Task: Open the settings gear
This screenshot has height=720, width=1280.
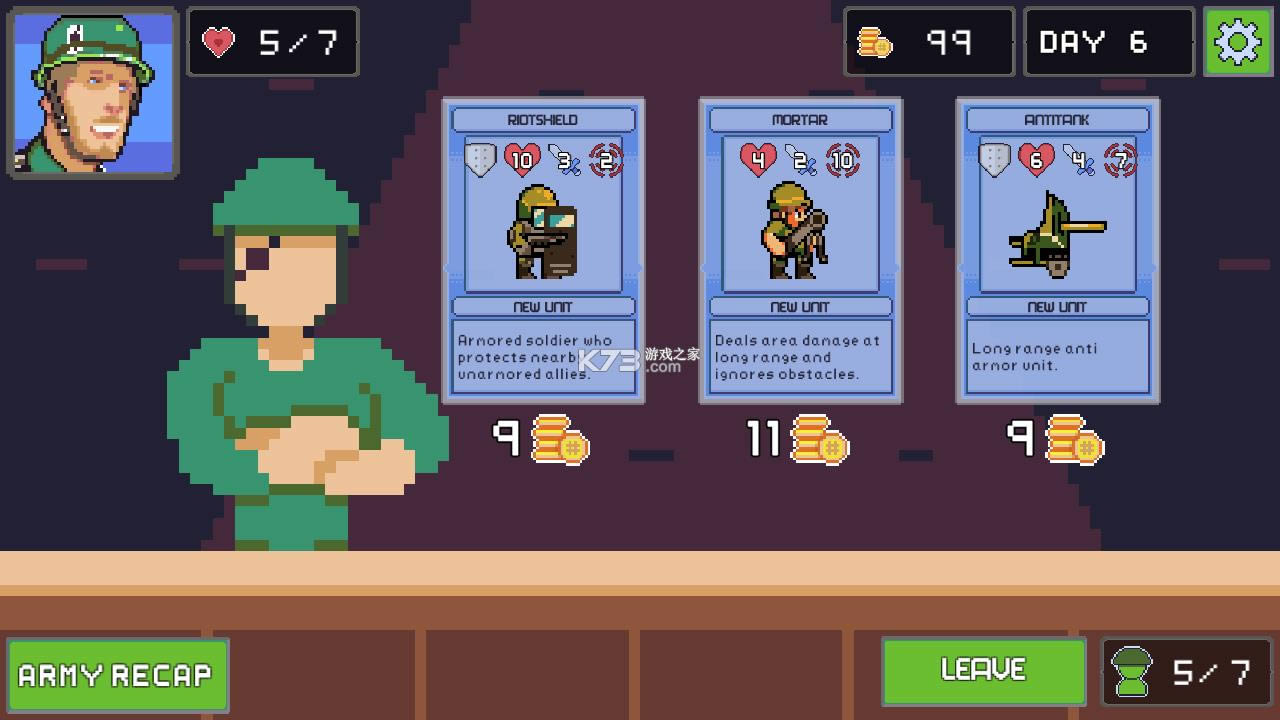Action: 1238,42
